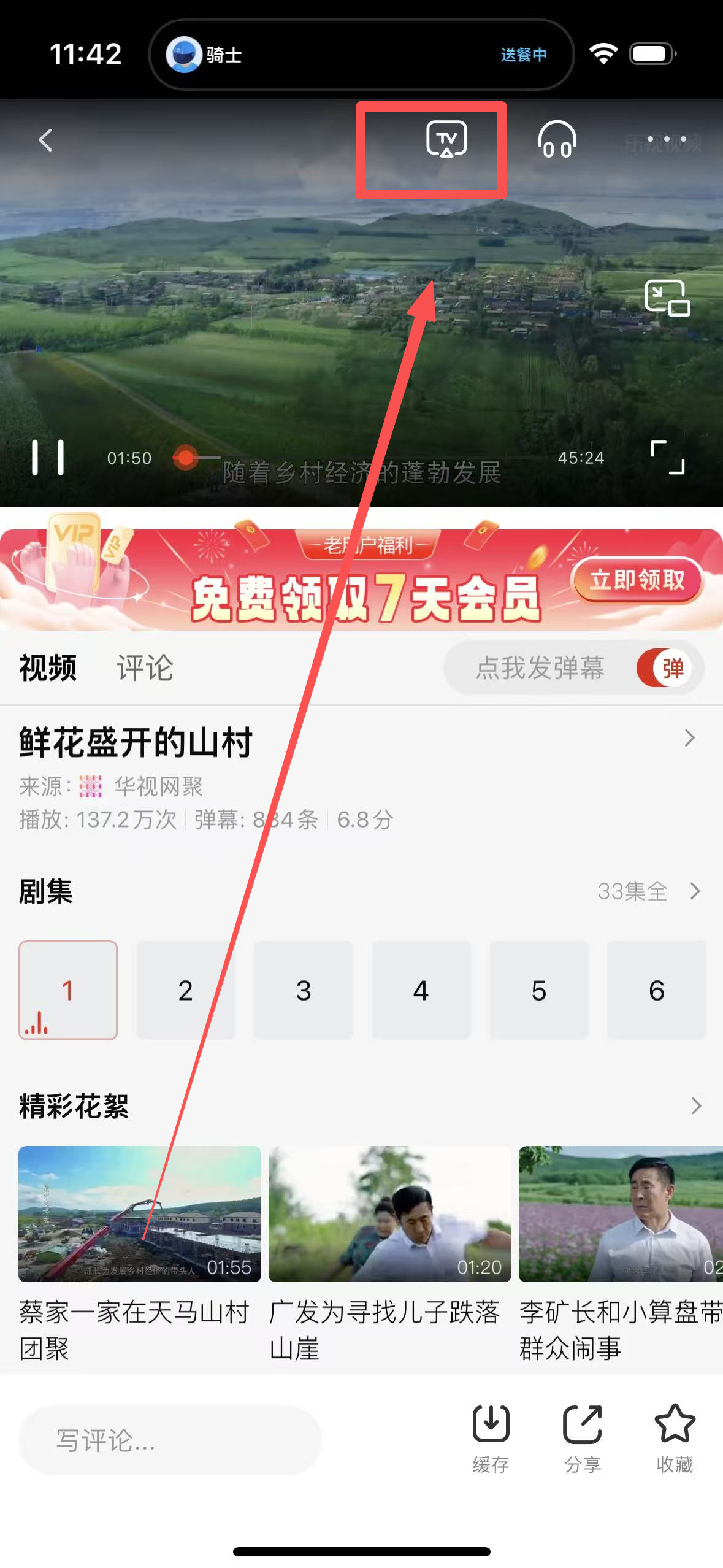Open the three-dot overflow menu

click(667, 140)
